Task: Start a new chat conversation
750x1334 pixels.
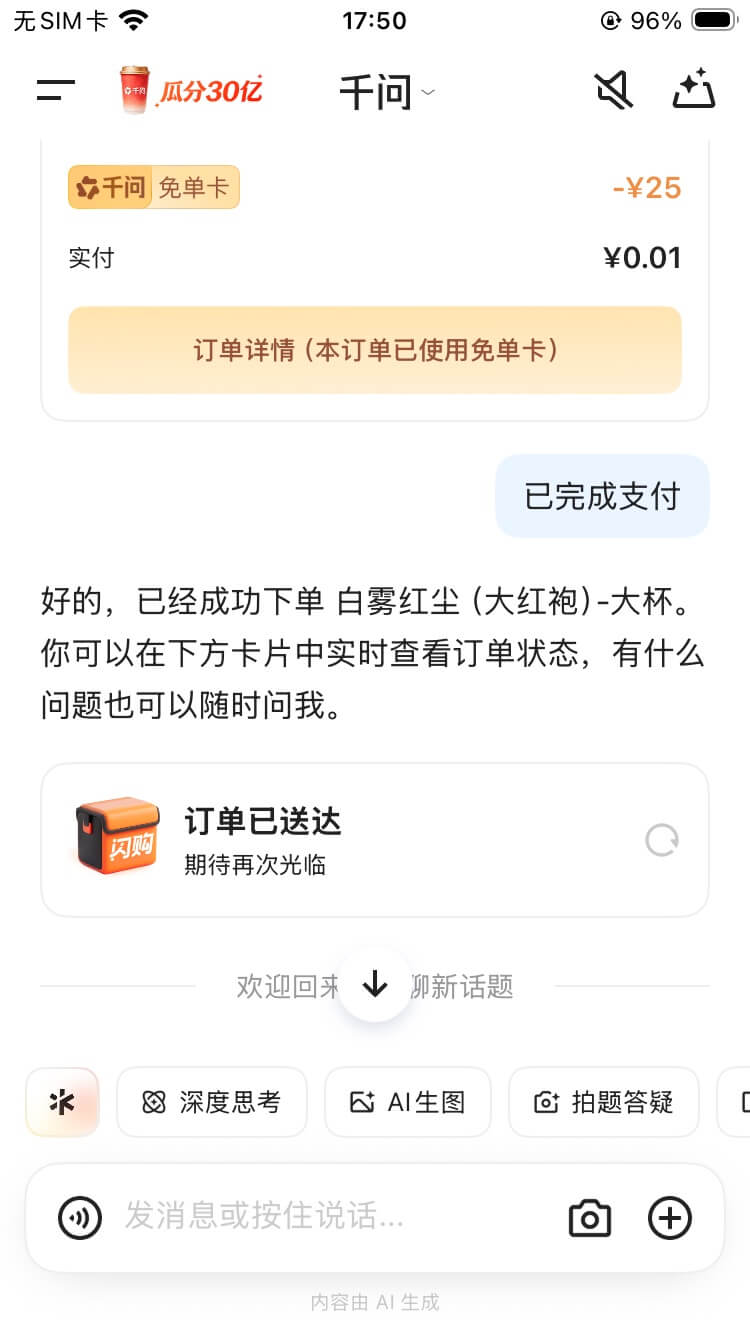Action: (x=694, y=90)
